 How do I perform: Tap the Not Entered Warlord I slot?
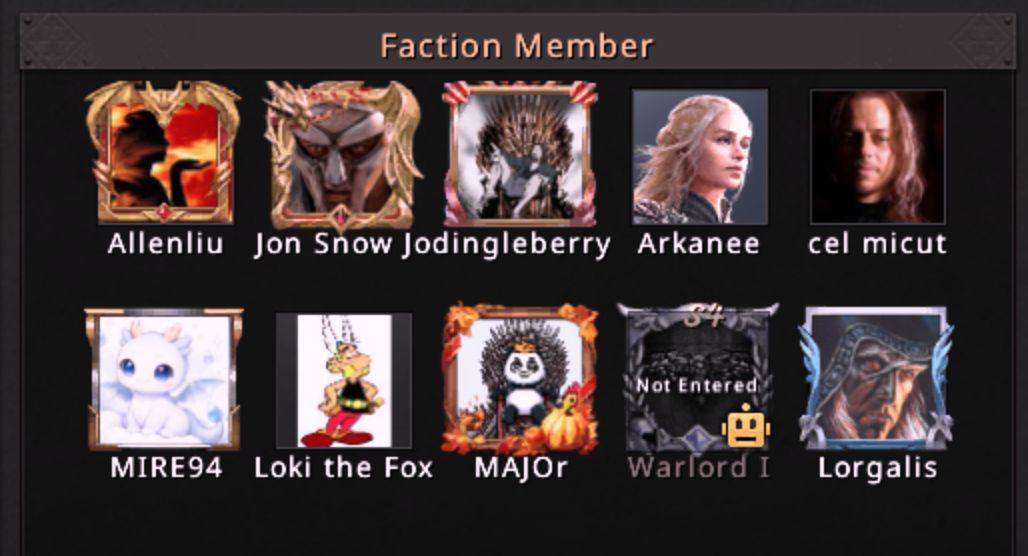pos(697,380)
